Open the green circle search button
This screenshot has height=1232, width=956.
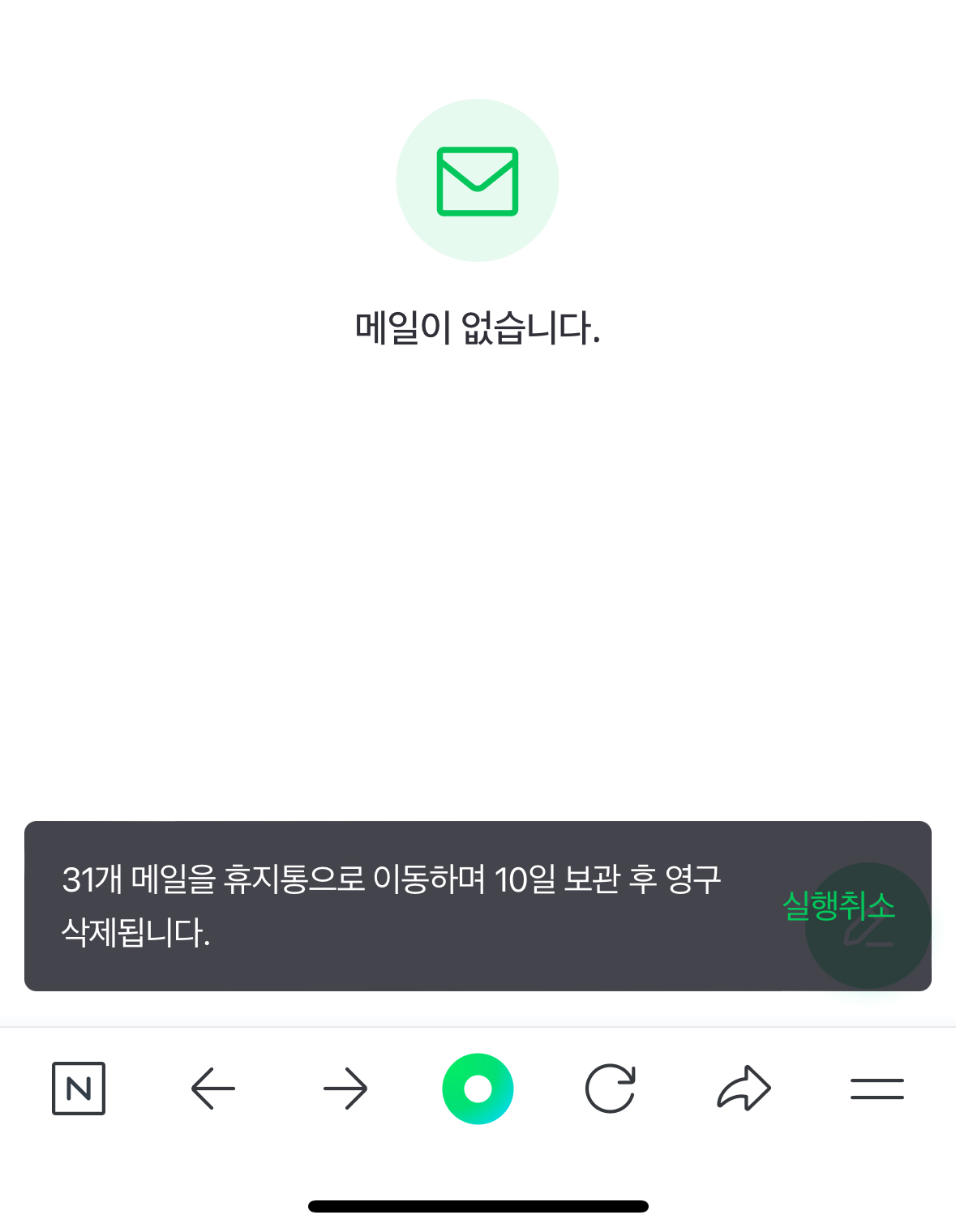478,1089
